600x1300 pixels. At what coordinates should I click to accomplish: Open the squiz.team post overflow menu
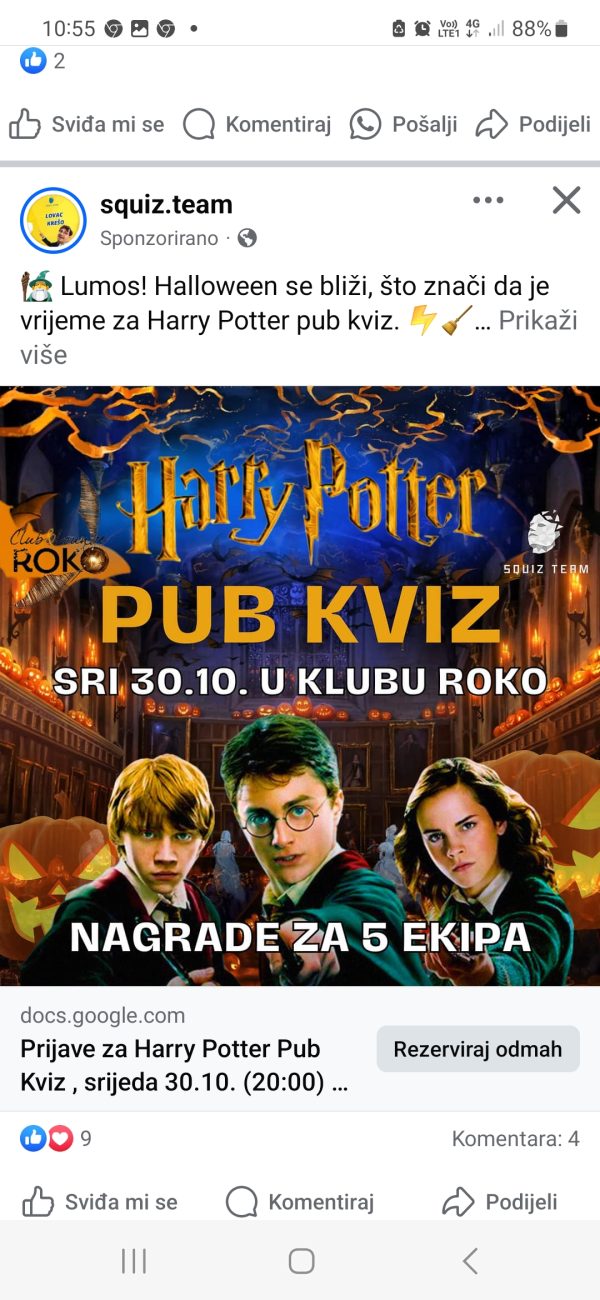488,201
